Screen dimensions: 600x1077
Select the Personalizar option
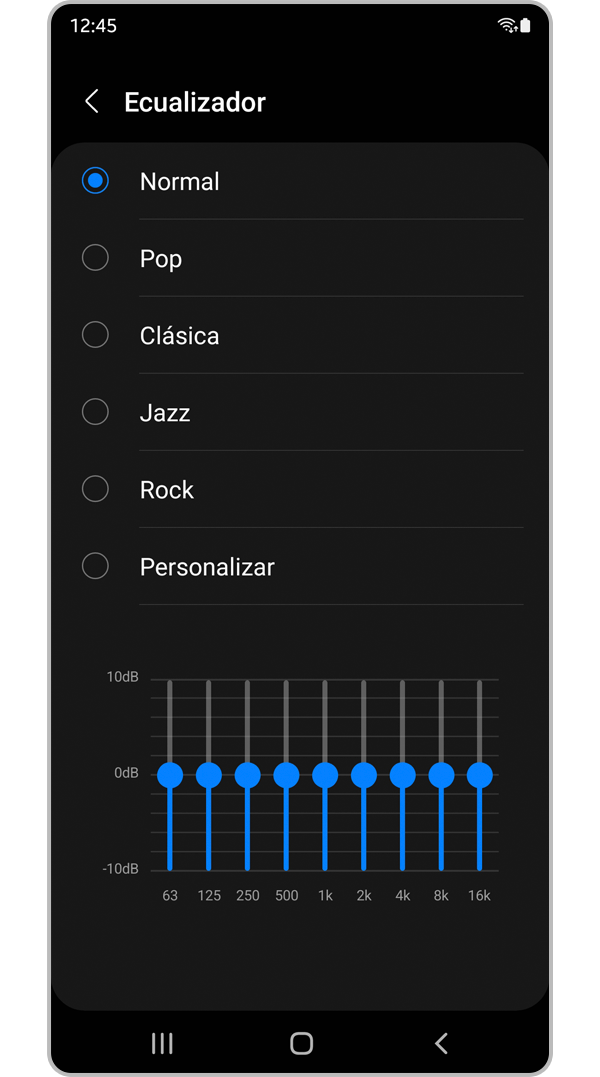(x=301, y=567)
